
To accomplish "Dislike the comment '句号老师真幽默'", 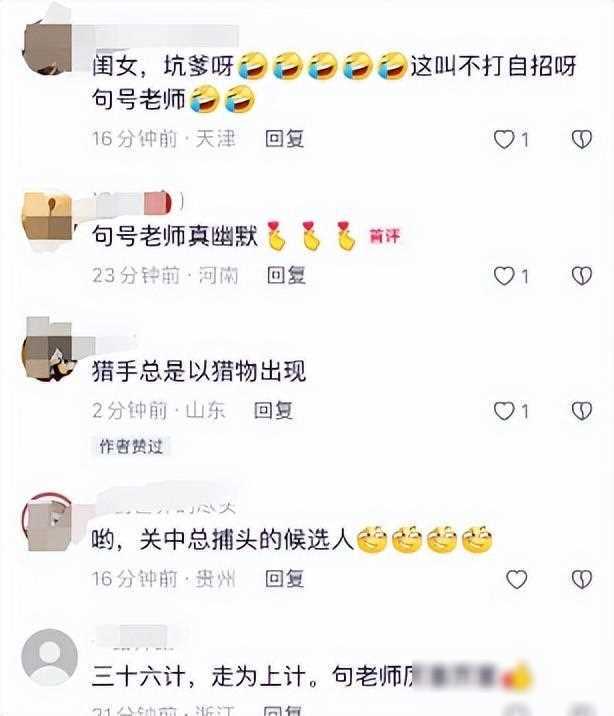I will point(581,275).
